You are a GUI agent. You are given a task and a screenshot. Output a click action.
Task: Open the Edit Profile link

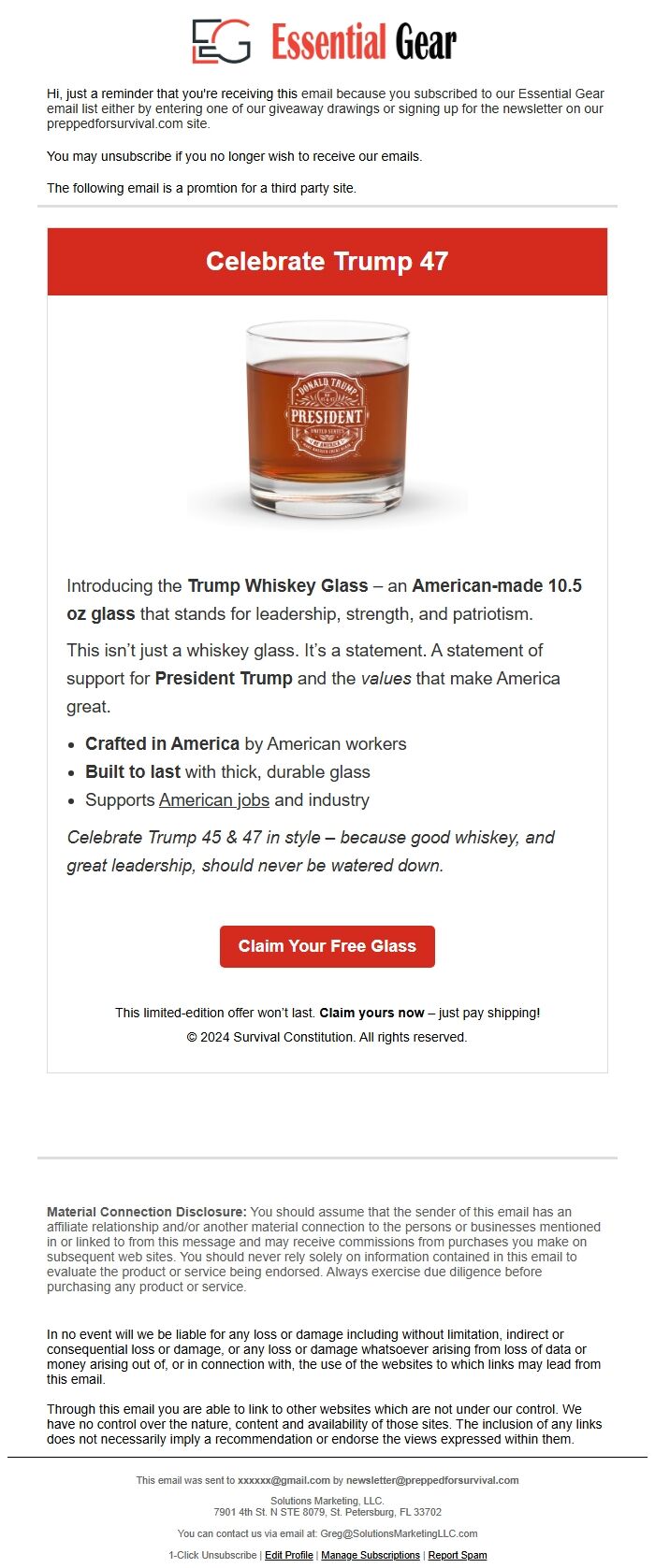[x=288, y=1555]
